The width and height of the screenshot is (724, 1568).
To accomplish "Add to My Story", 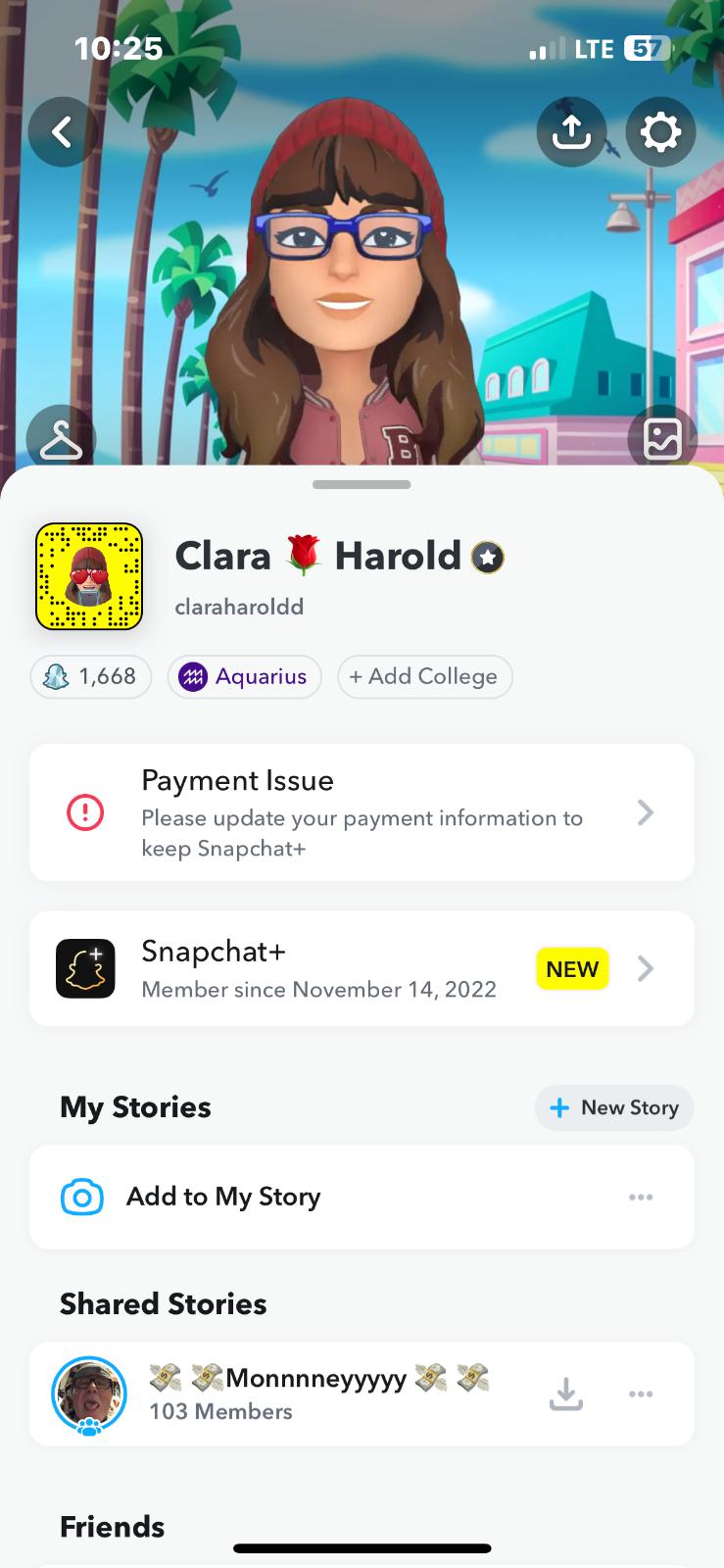I will tap(223, 1197).
